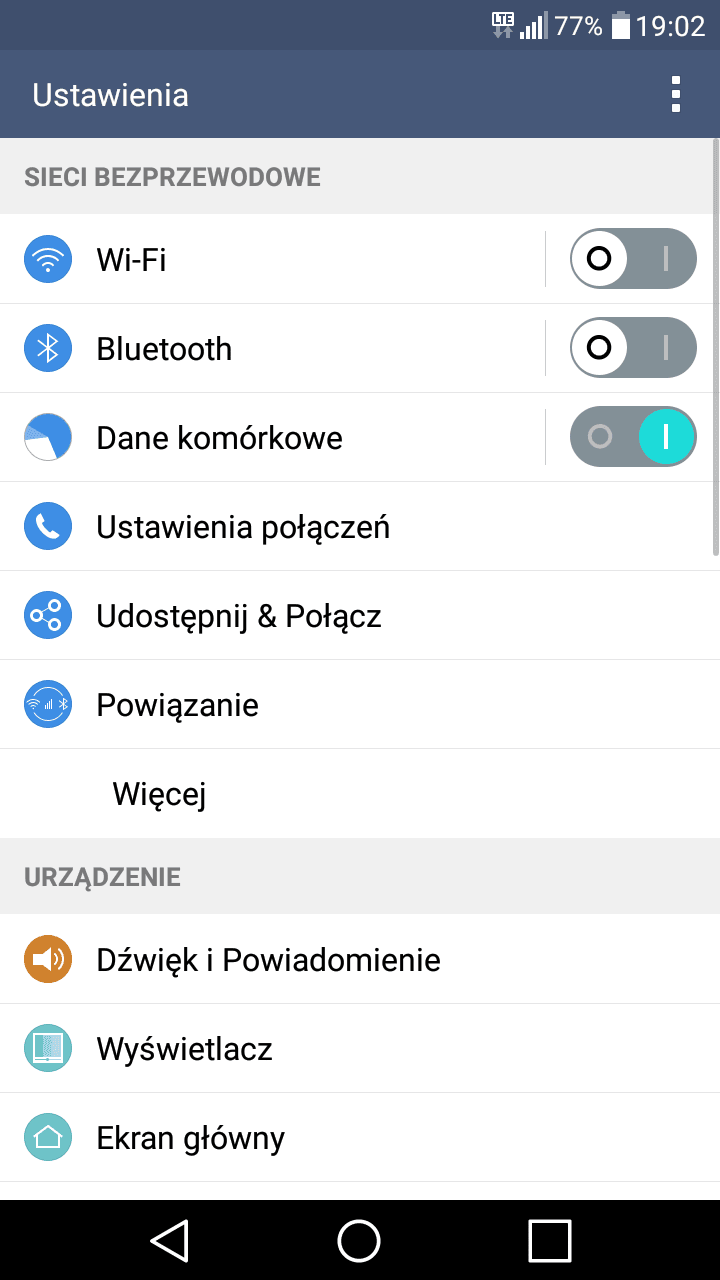
Task: Open Udostępnij & Połącz
Action: tap(360, 615)
